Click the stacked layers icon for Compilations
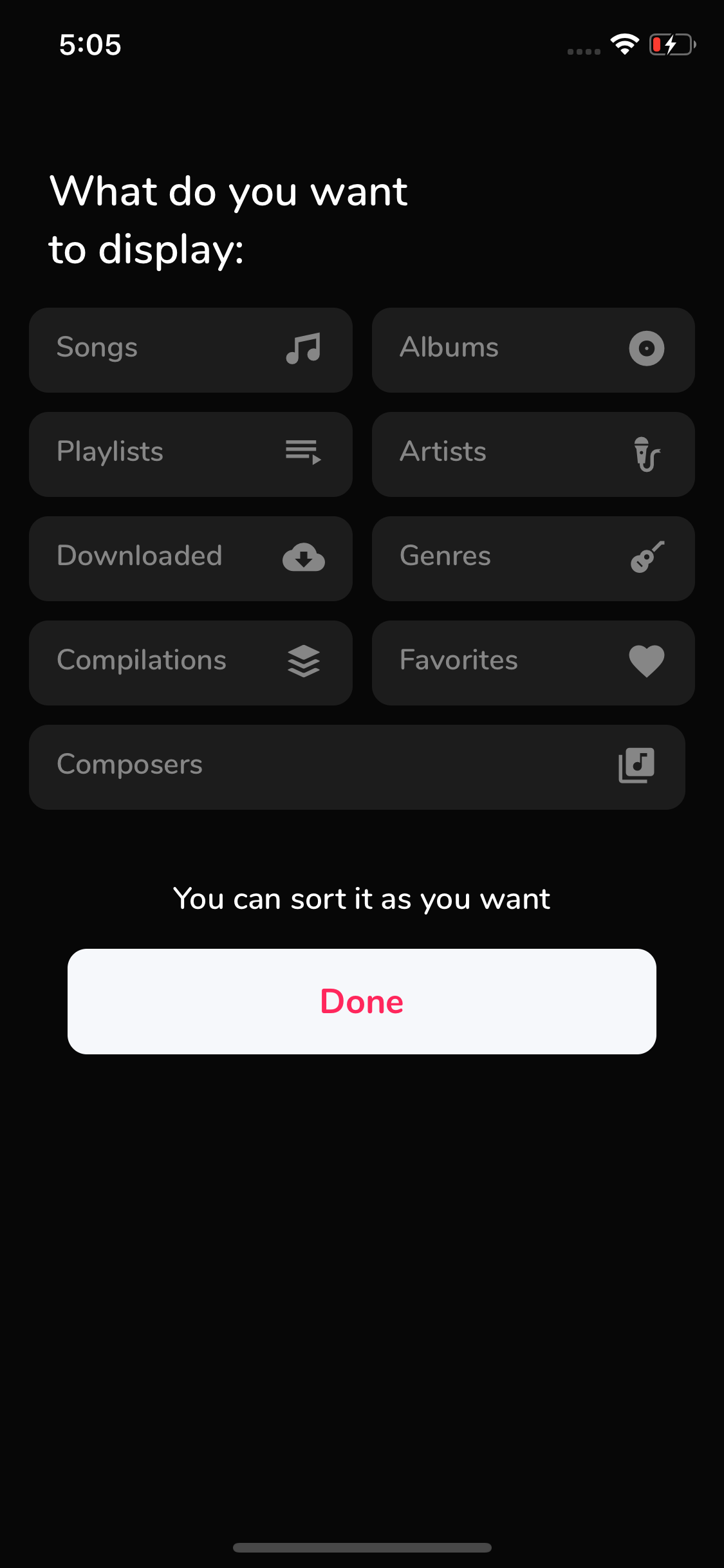The height and width of the screenshot is (1568, 724). click(302, 662)
